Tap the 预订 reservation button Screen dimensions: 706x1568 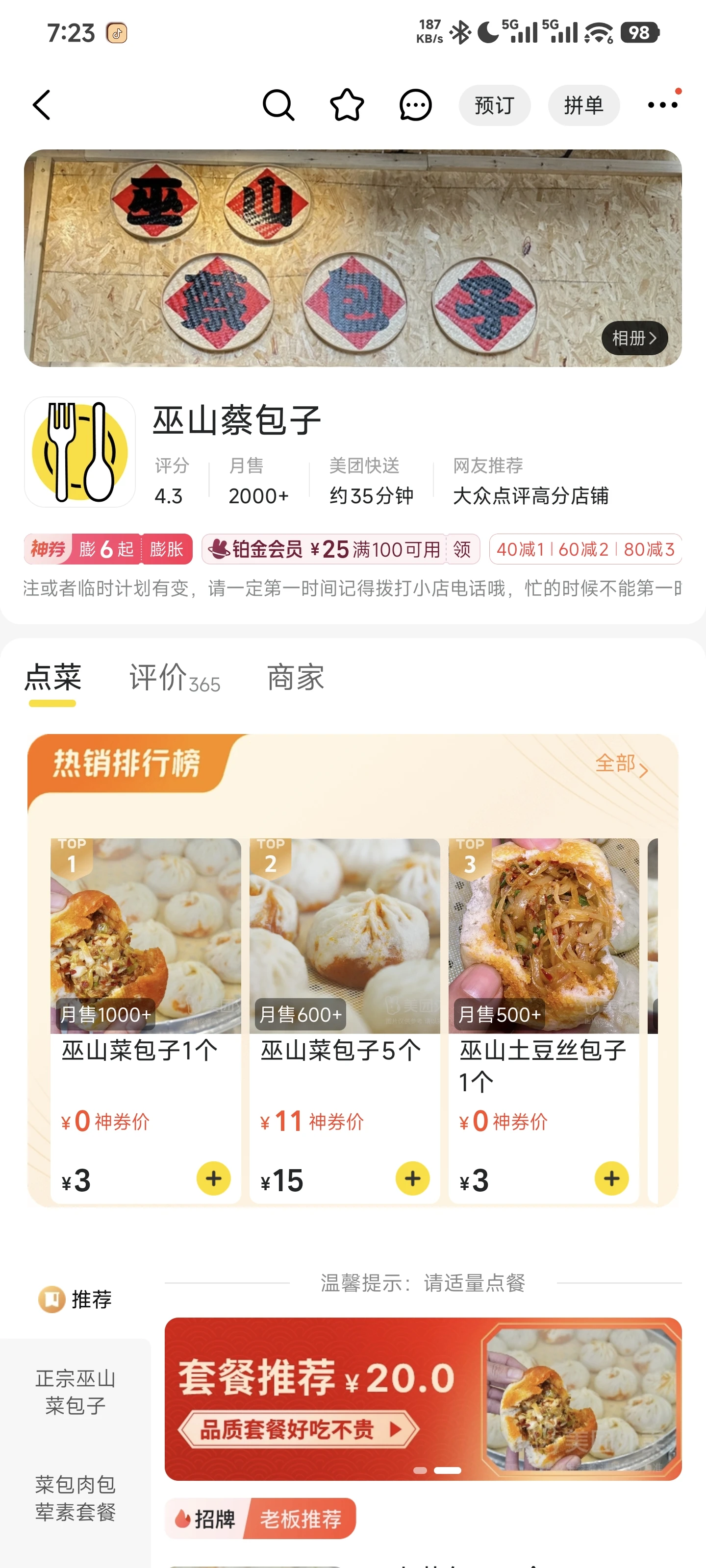[494, 105]
